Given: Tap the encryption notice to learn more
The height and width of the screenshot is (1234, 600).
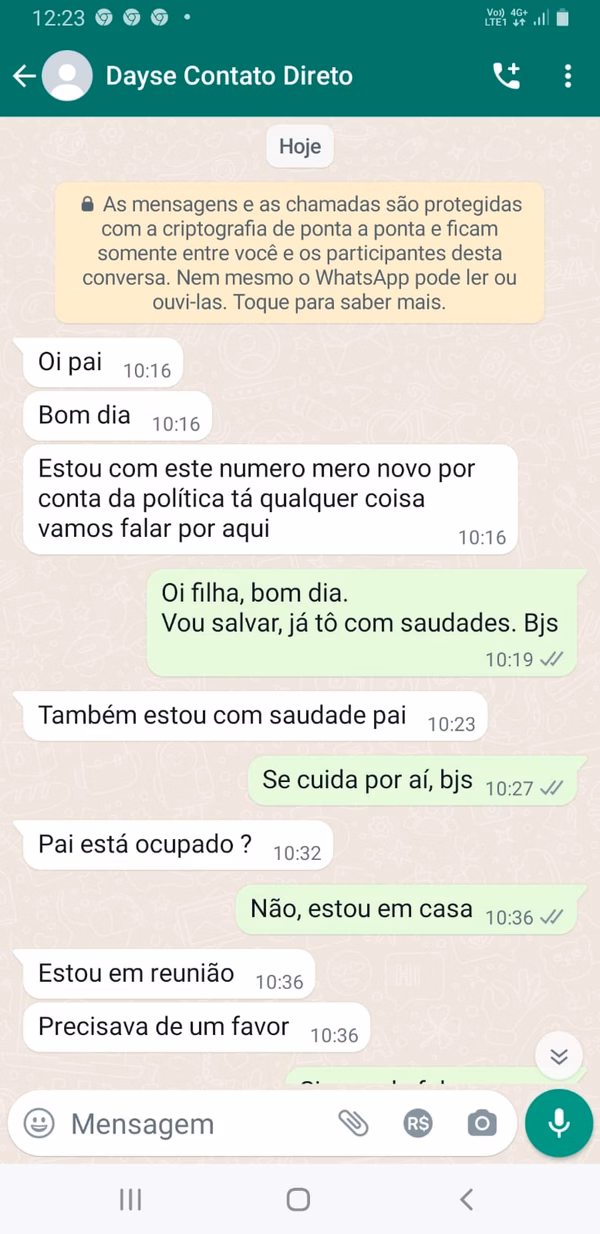Looking at the screenshot, I should (300, 252).
